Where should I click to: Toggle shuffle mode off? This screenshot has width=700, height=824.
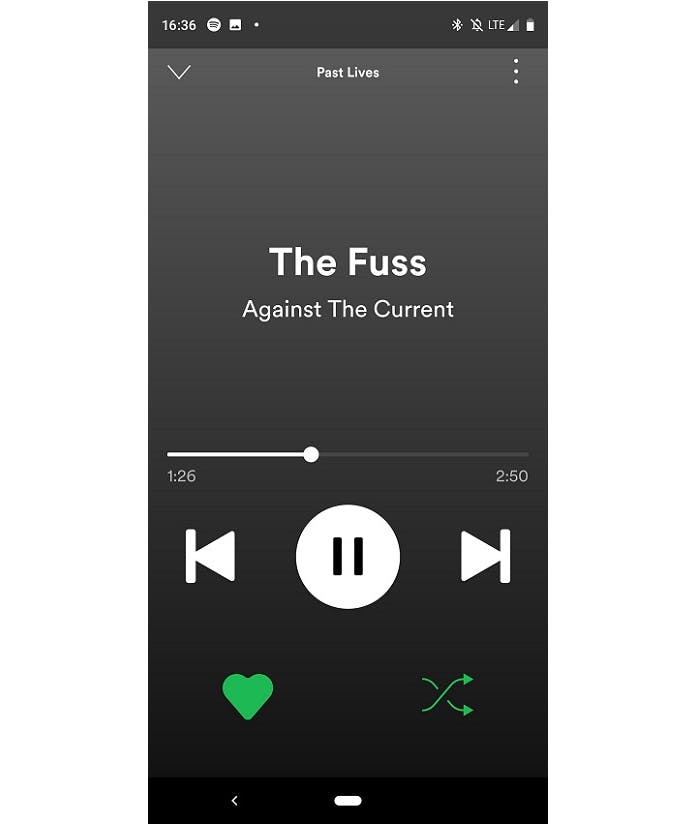pos(448,695)
